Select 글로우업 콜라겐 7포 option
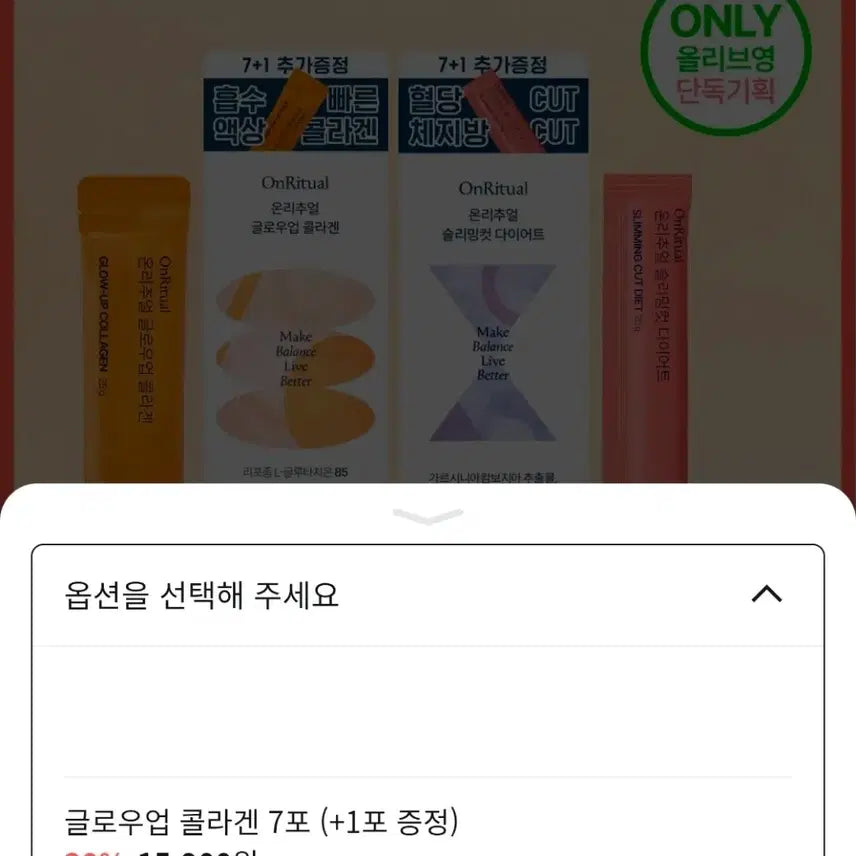The width and height of the screenshot is (856, 856). [262, 823]
